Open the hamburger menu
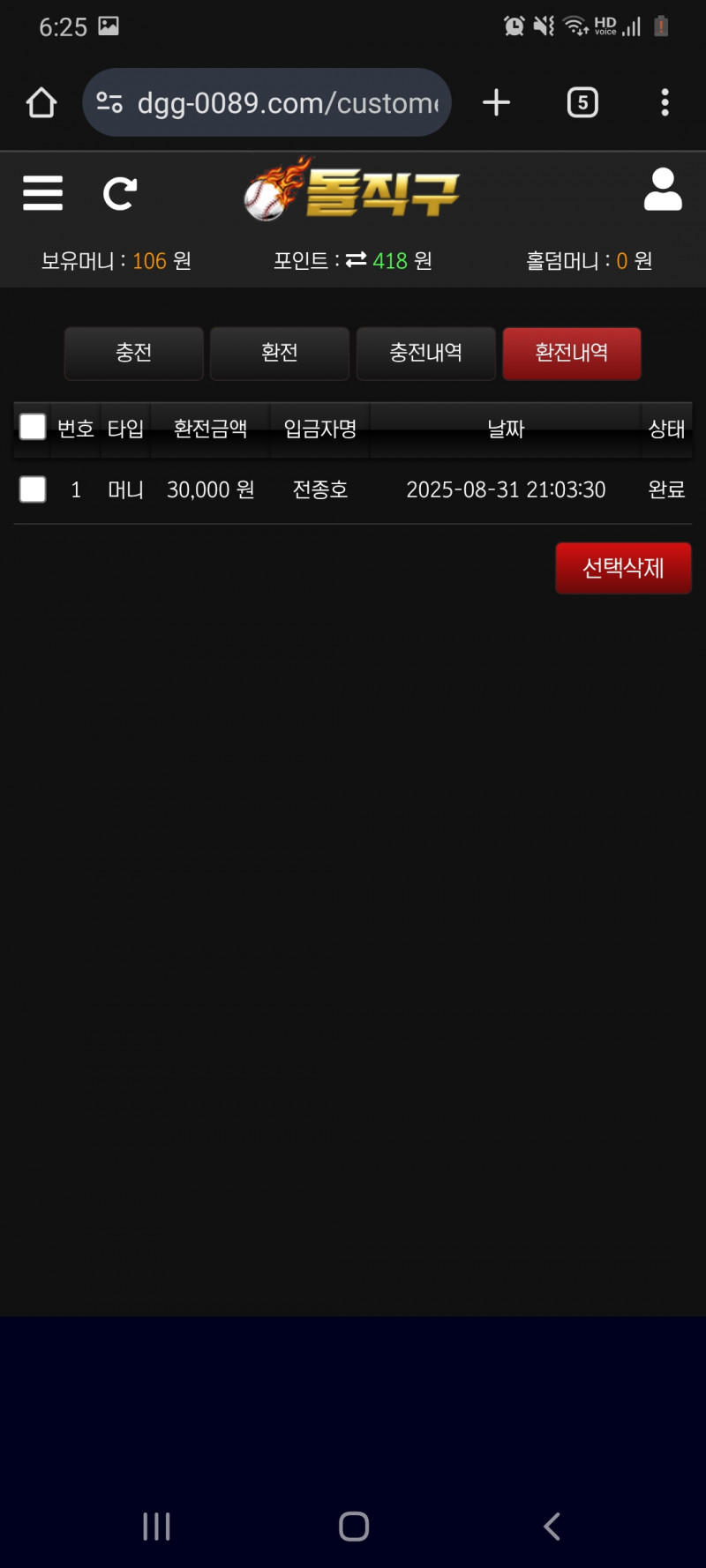Image resolution: width=706 pixels, height=1568 pixels. click(42, 193)
